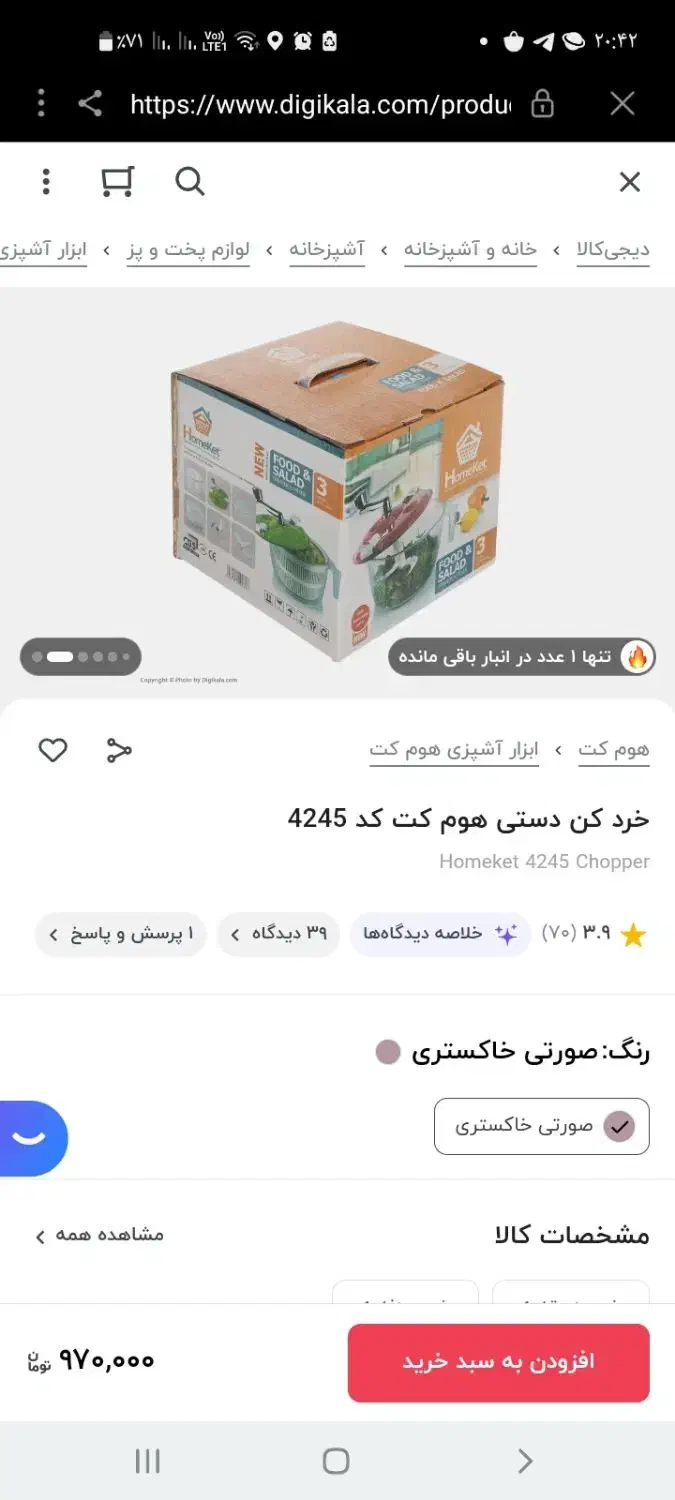
Task: Add product to favorites with heart icon
Action: [x=53, y=750]
